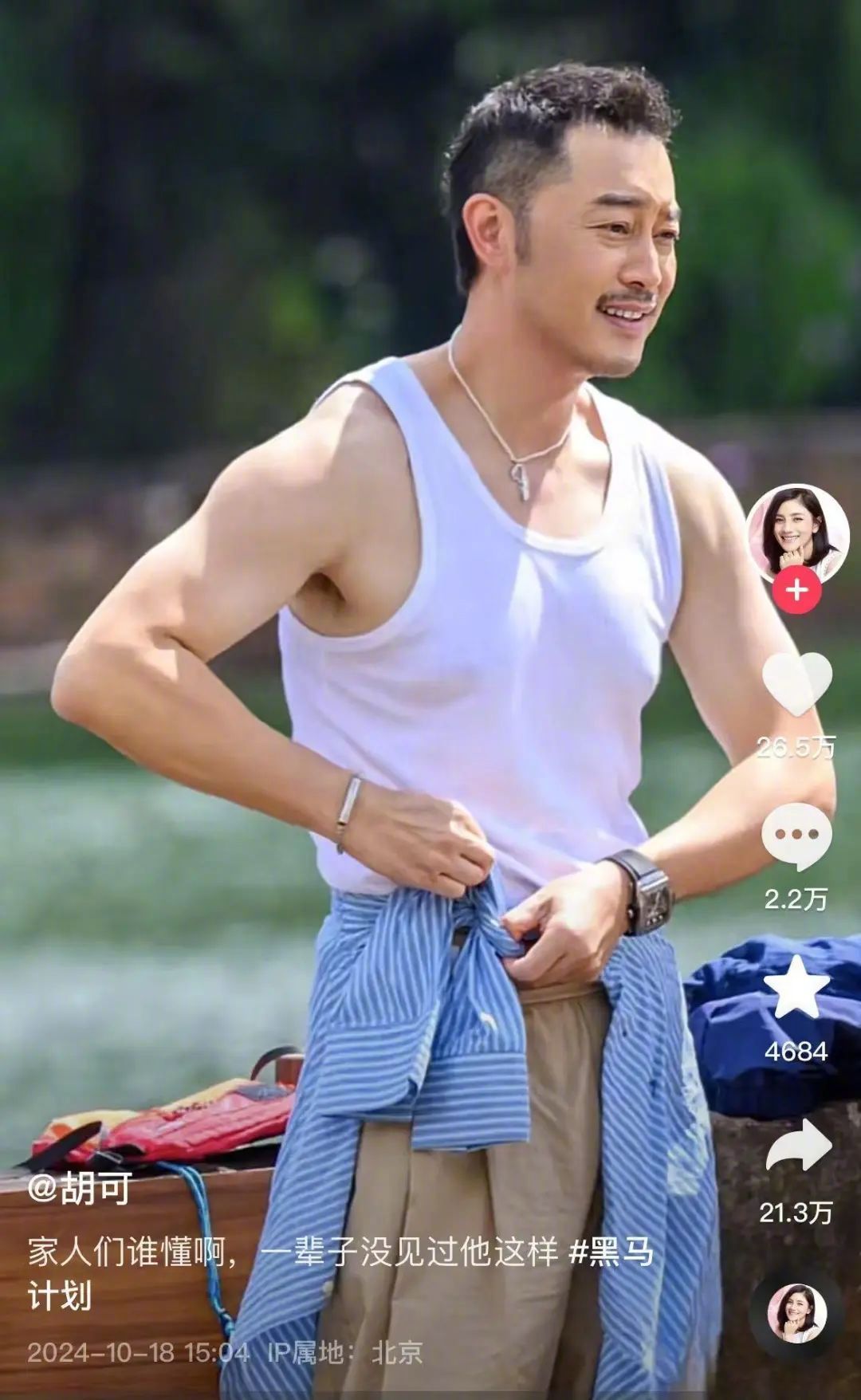Save the video with the star icon
This screenshot has height=1400, width=861.
pos(797,989)
